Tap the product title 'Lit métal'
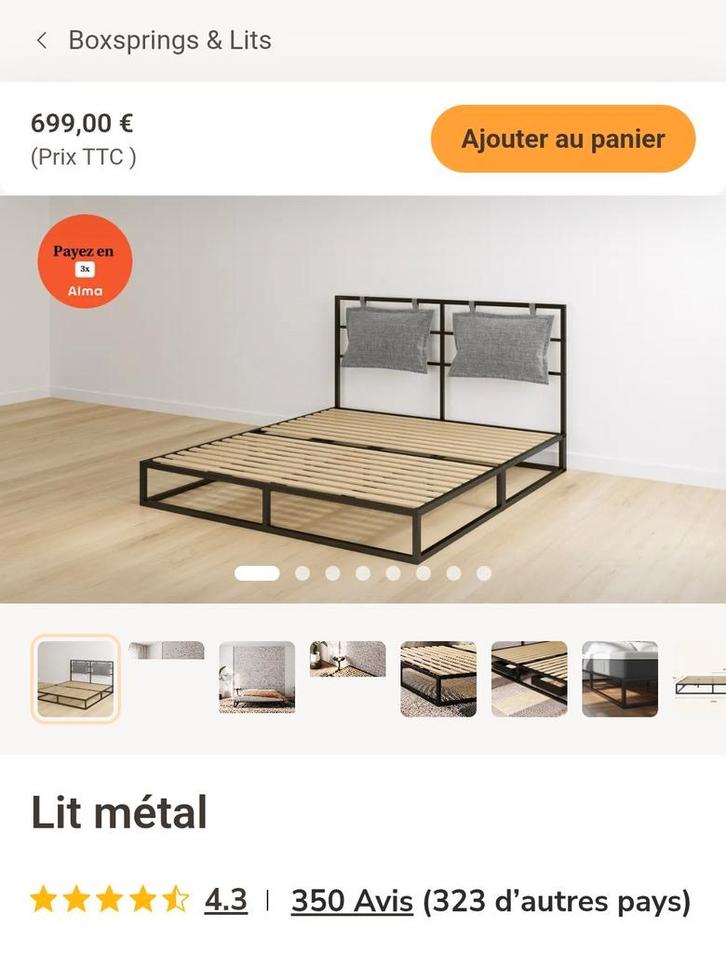Viewport: 726px width, 953px height. (x=118, y=812)
